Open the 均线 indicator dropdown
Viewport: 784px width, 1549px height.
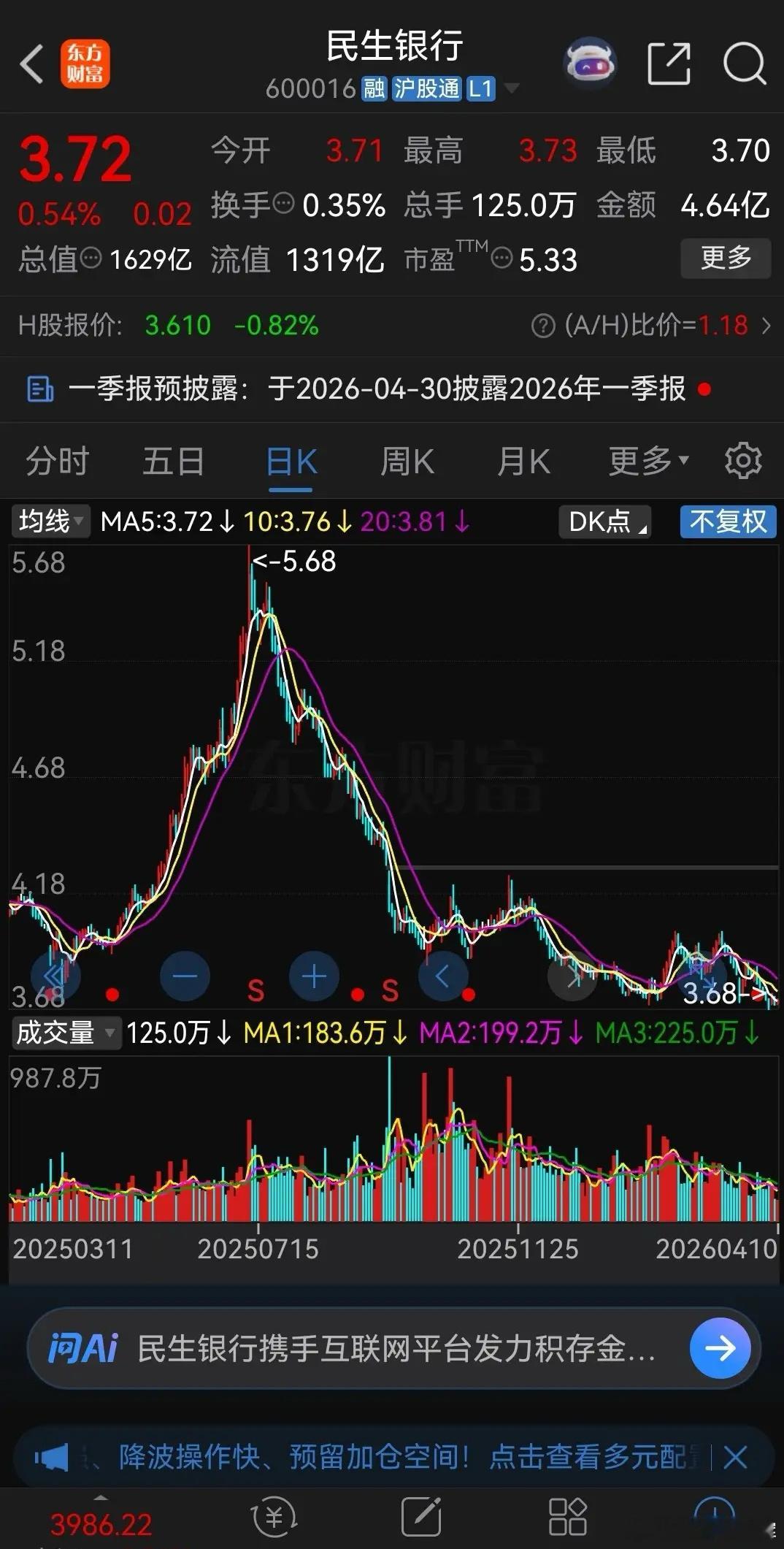tap(48, 522)
